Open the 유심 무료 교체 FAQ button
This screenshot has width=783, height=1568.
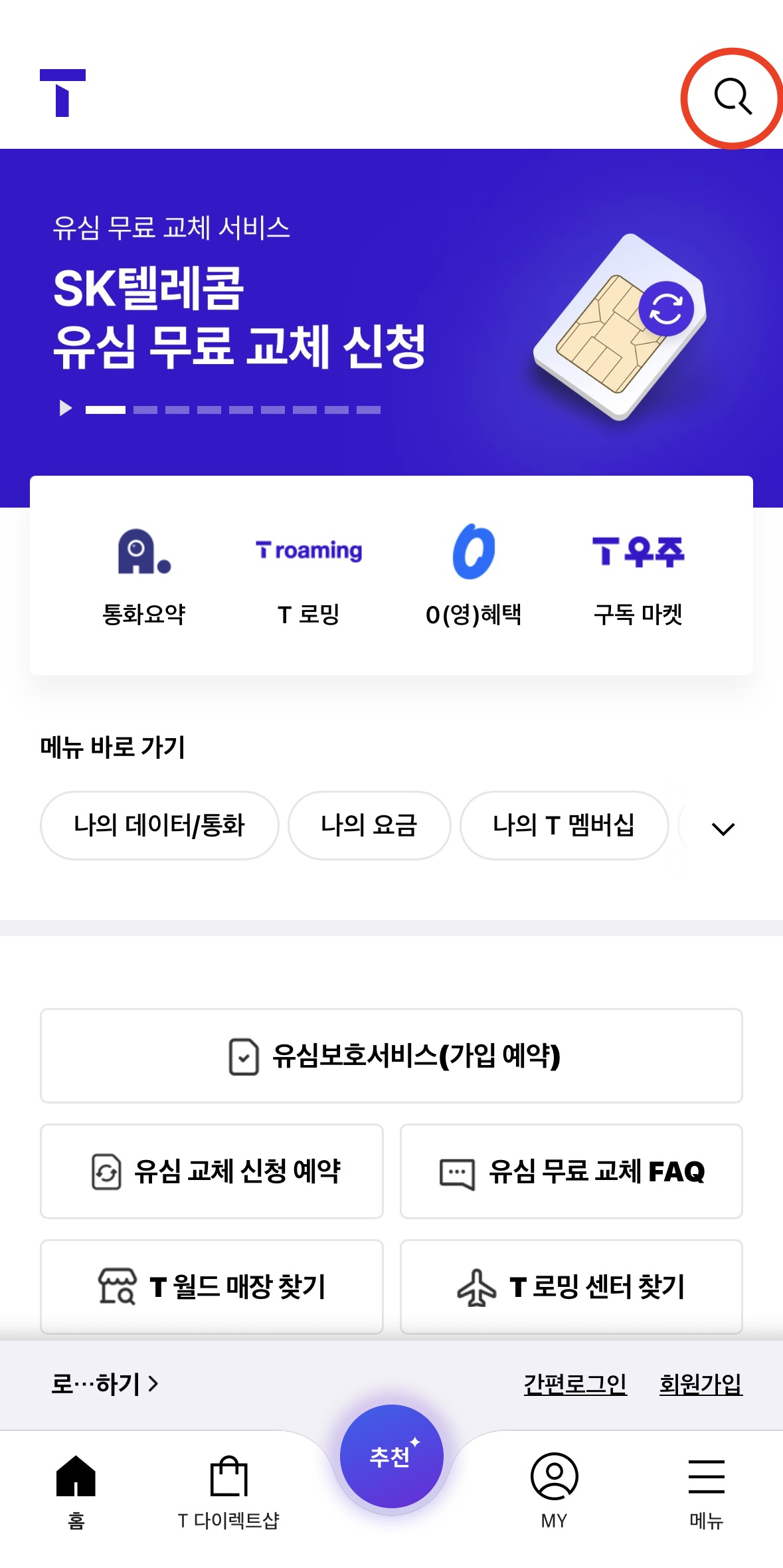(571, 1171)
